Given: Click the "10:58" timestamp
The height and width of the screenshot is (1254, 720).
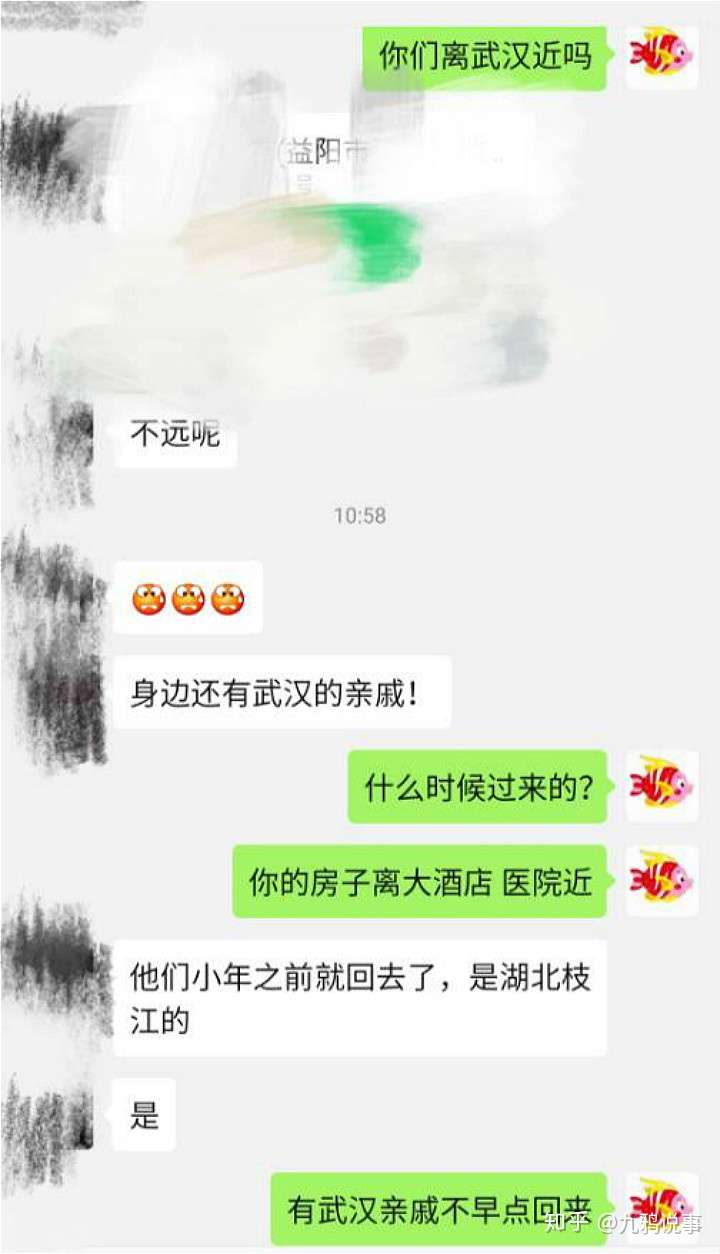Looking at the screenshot, I should [359, 516].
